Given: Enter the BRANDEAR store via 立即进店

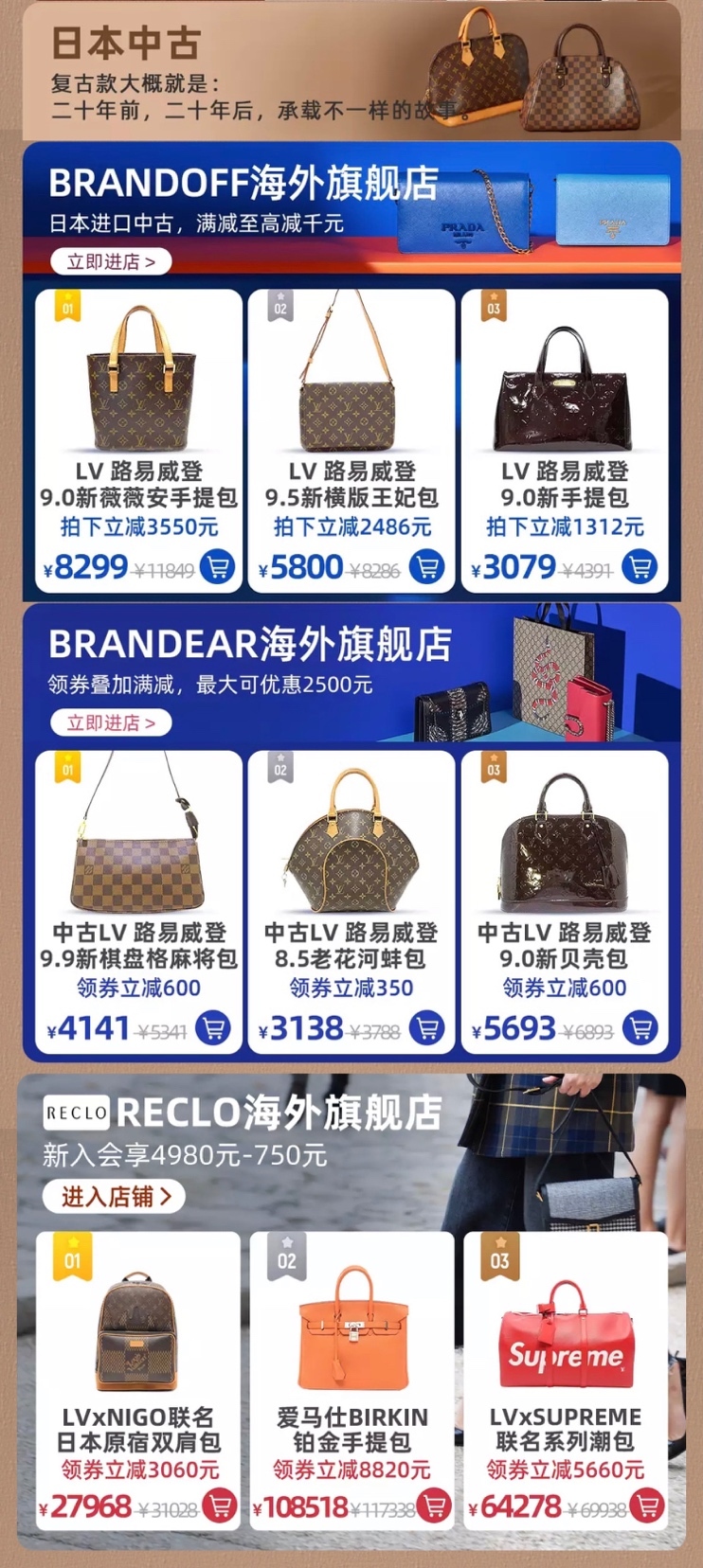Looking at the screenshot, I should coord(110,722).
